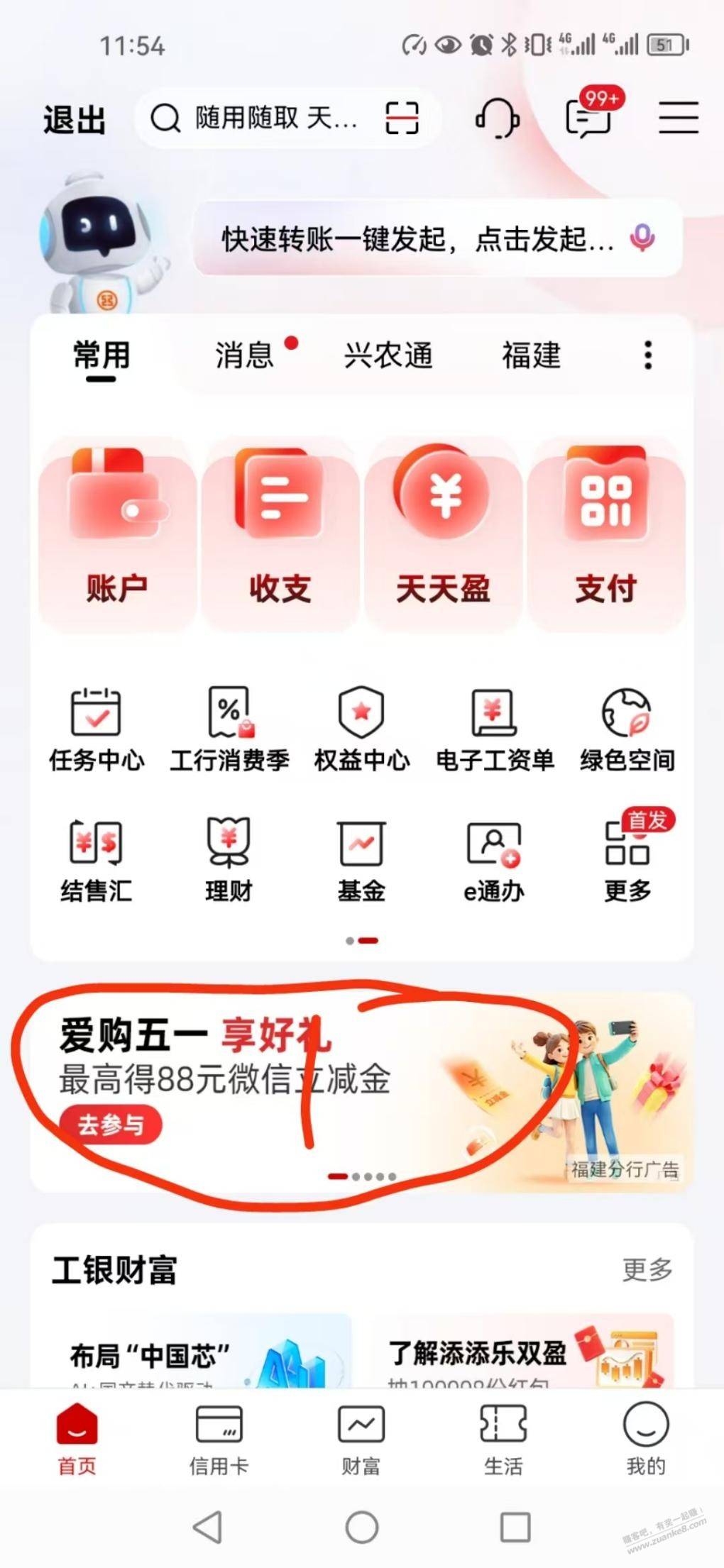Image resolution: width=724 pixels, height=1568 pixels.
Task: Open the messages icon with 99+ badge
Action: pos(589,117)
